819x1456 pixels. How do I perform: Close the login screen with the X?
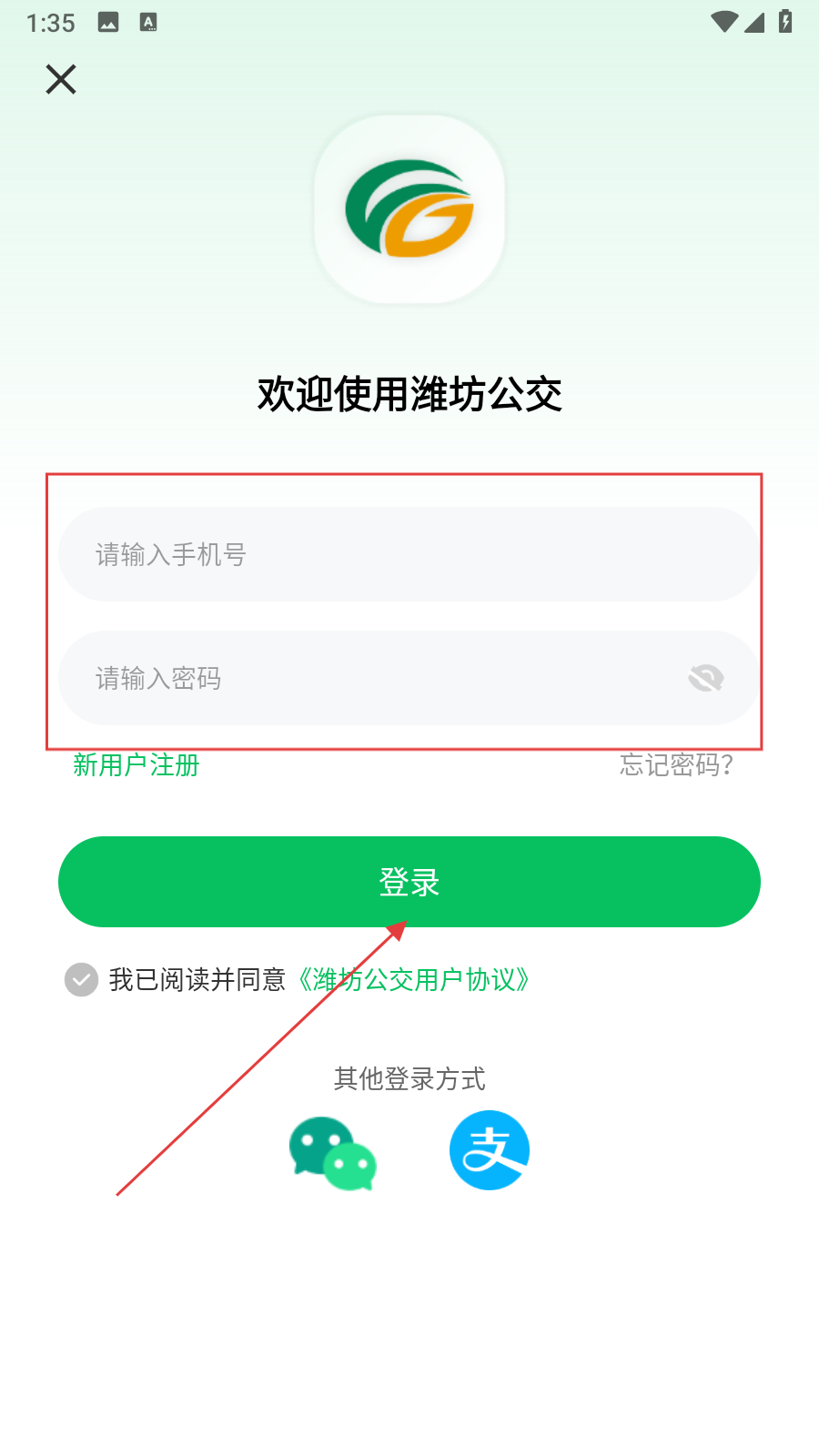pyautogui.click(x=61, y=80)
